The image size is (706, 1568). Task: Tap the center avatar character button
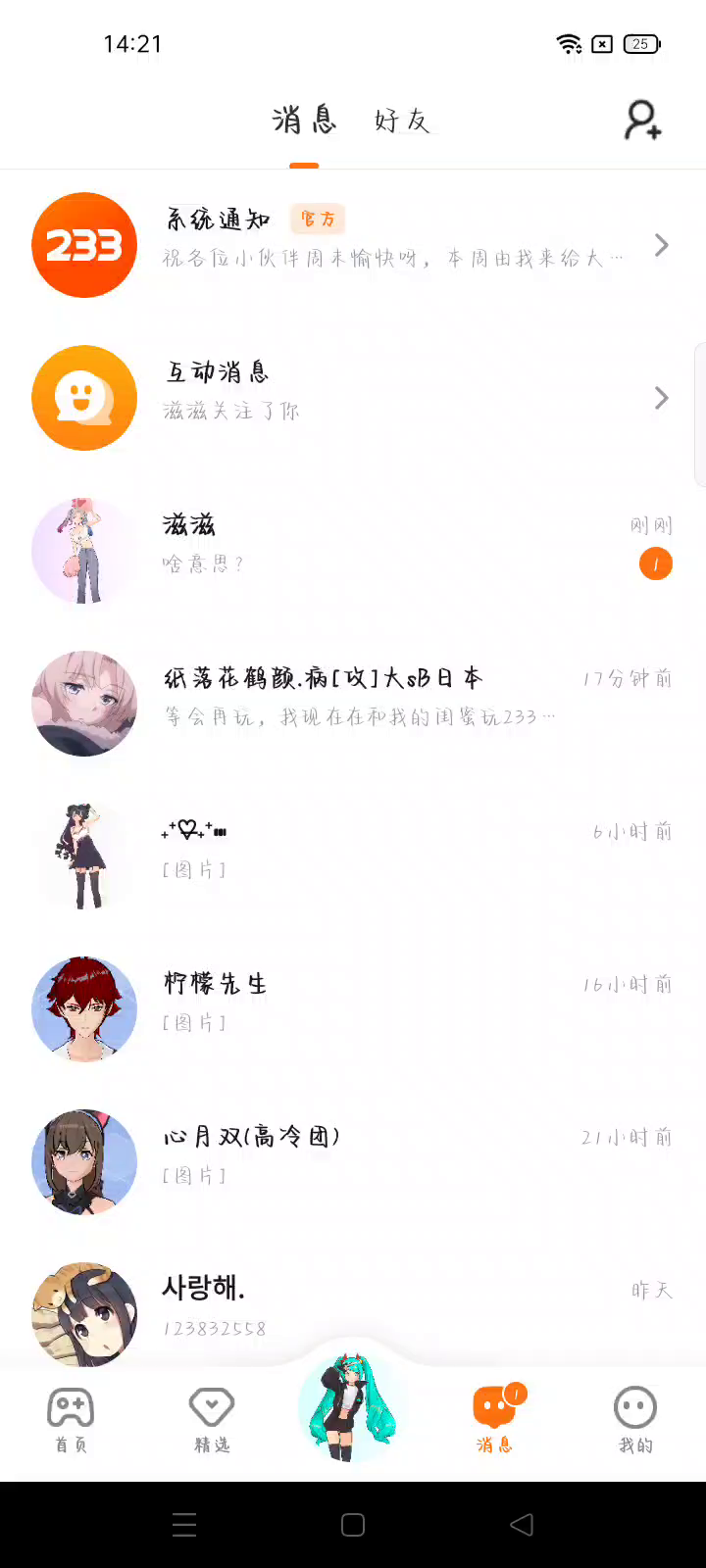351,1407
